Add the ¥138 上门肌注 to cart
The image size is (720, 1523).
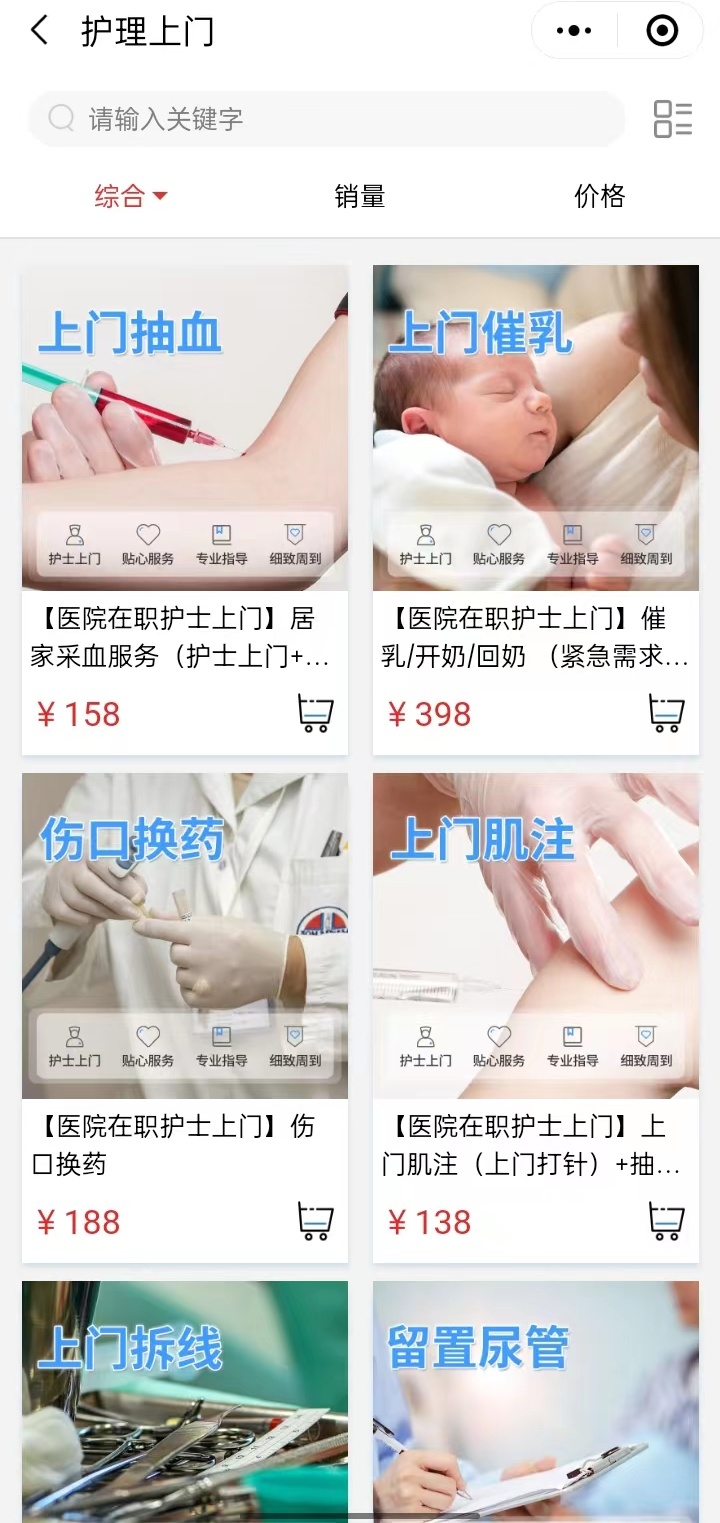pos(666,1221)
